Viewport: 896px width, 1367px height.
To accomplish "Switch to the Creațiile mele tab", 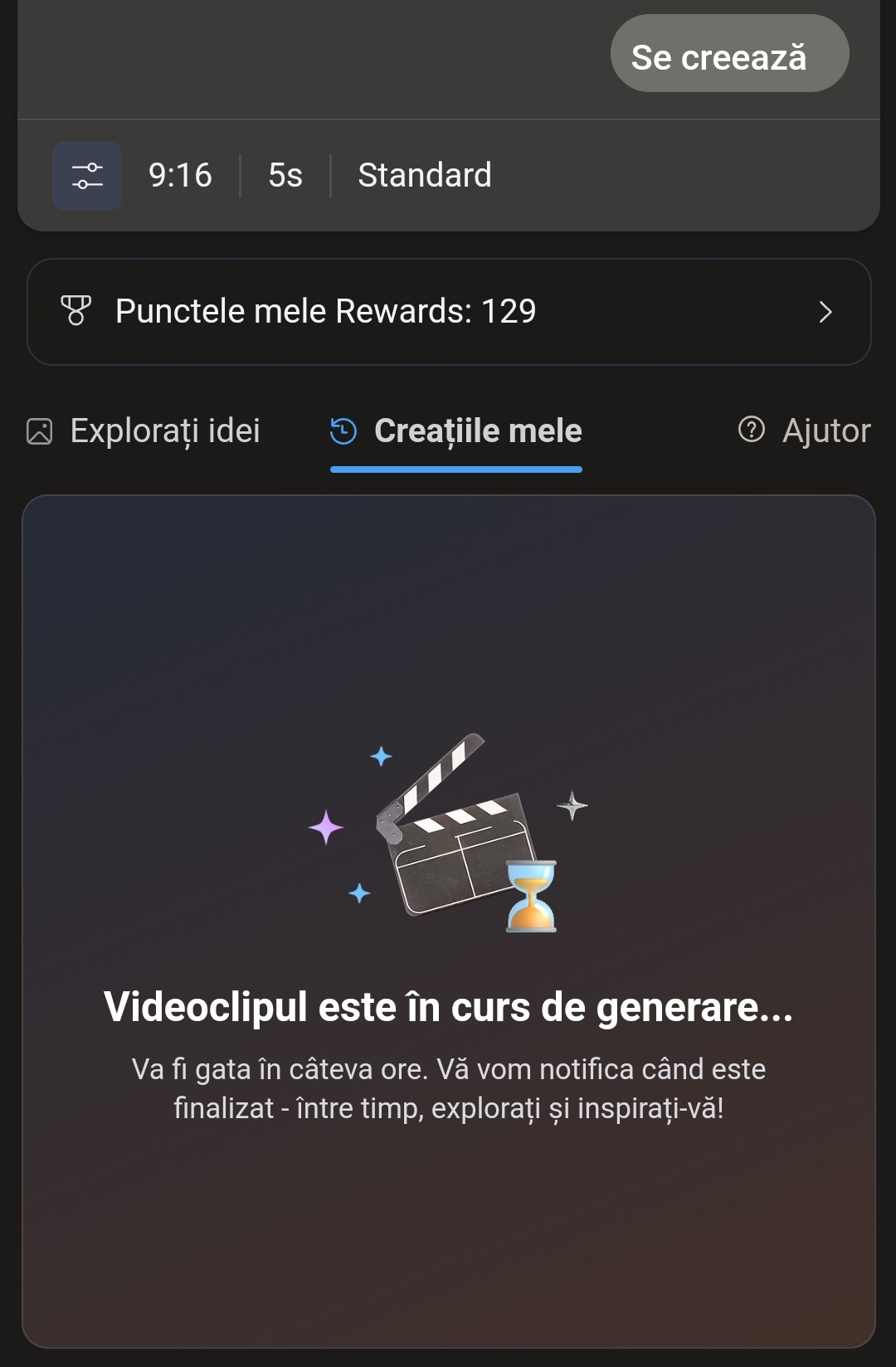I will tap(456, 431).
